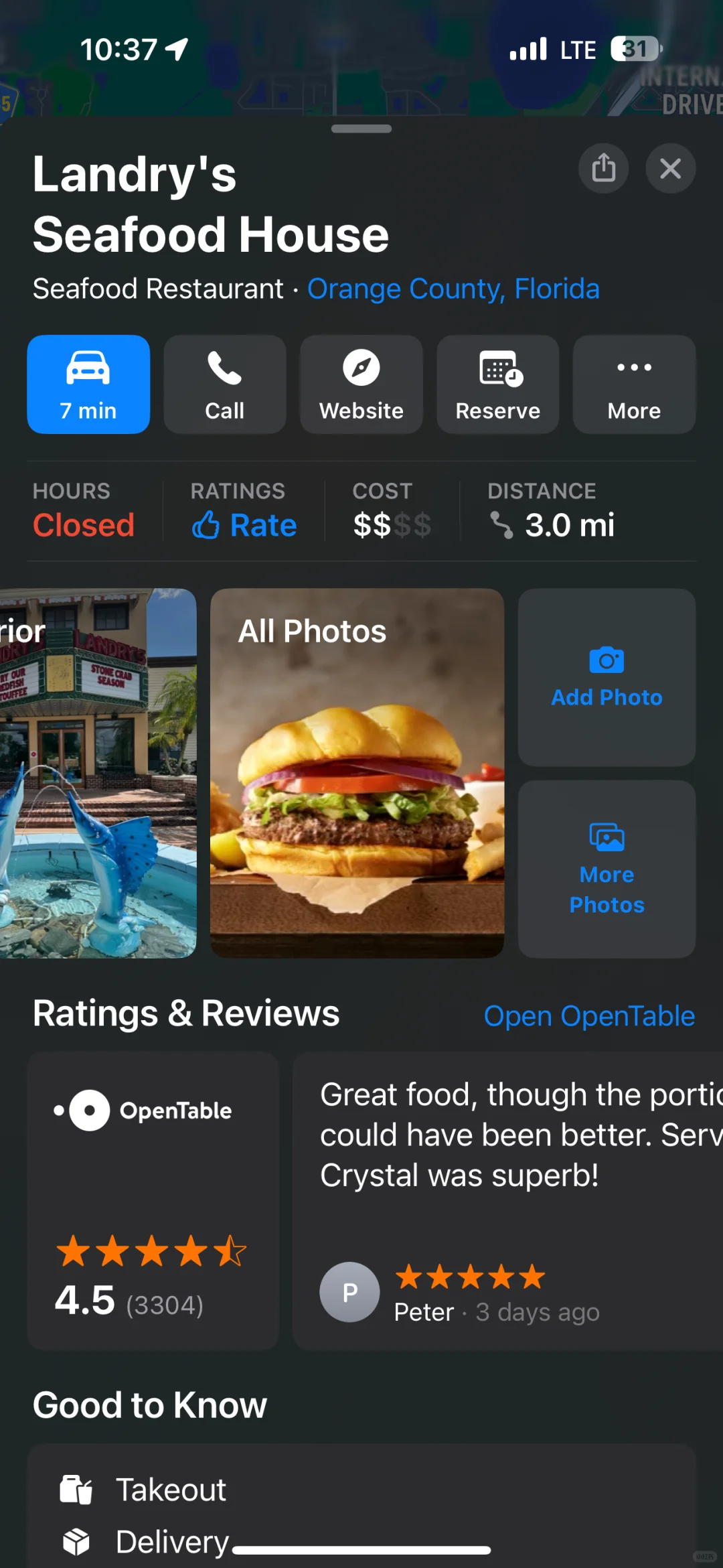Screen dimensions: 723x1568
Task: Reserve a table using the calendar icon
Action: pyautogui.click(x=497, y=384)
